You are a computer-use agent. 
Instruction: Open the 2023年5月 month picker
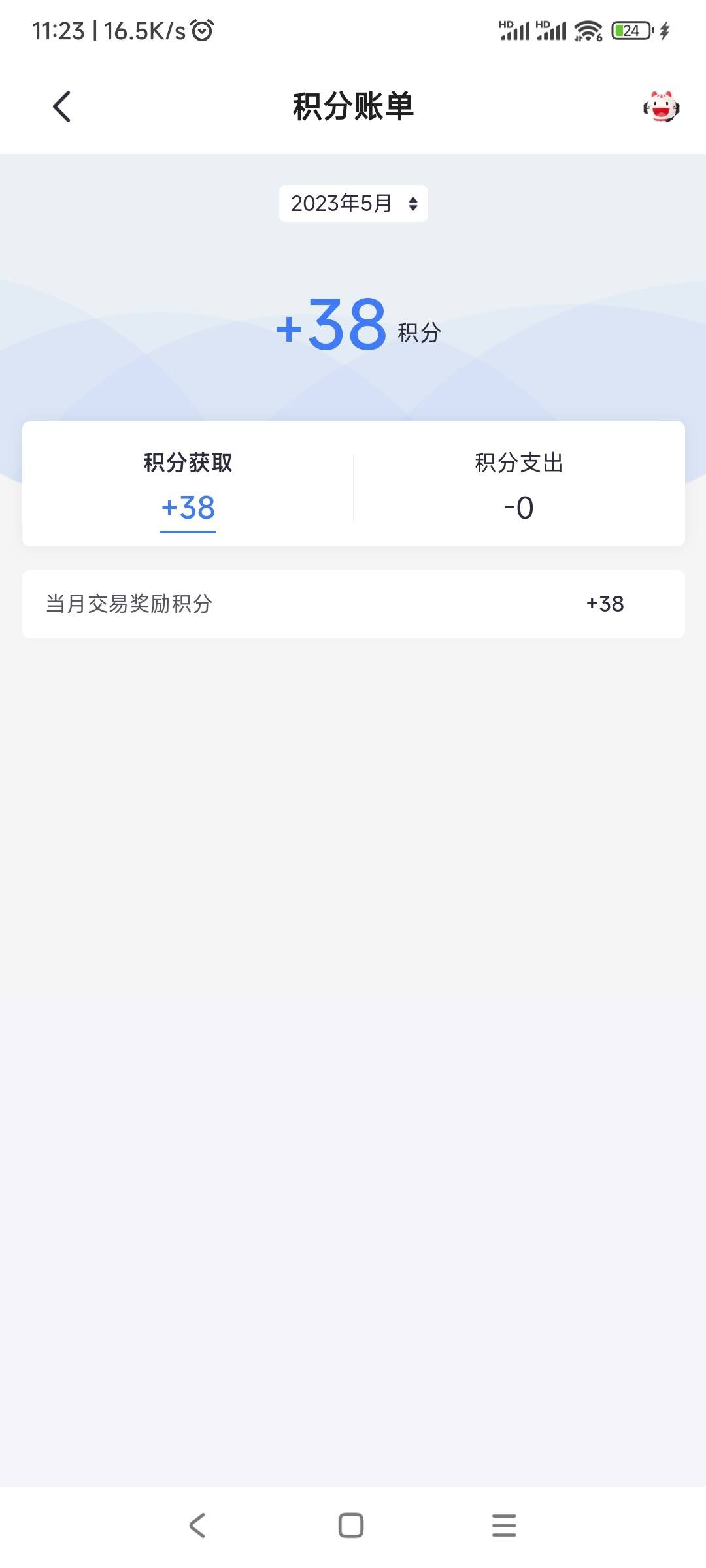point(354,204)
